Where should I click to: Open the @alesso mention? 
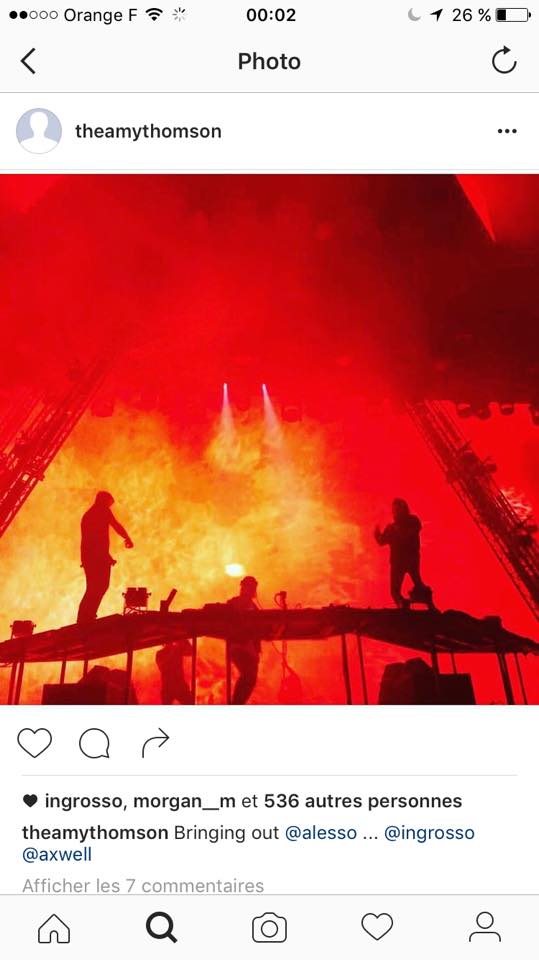pos(321,833)
